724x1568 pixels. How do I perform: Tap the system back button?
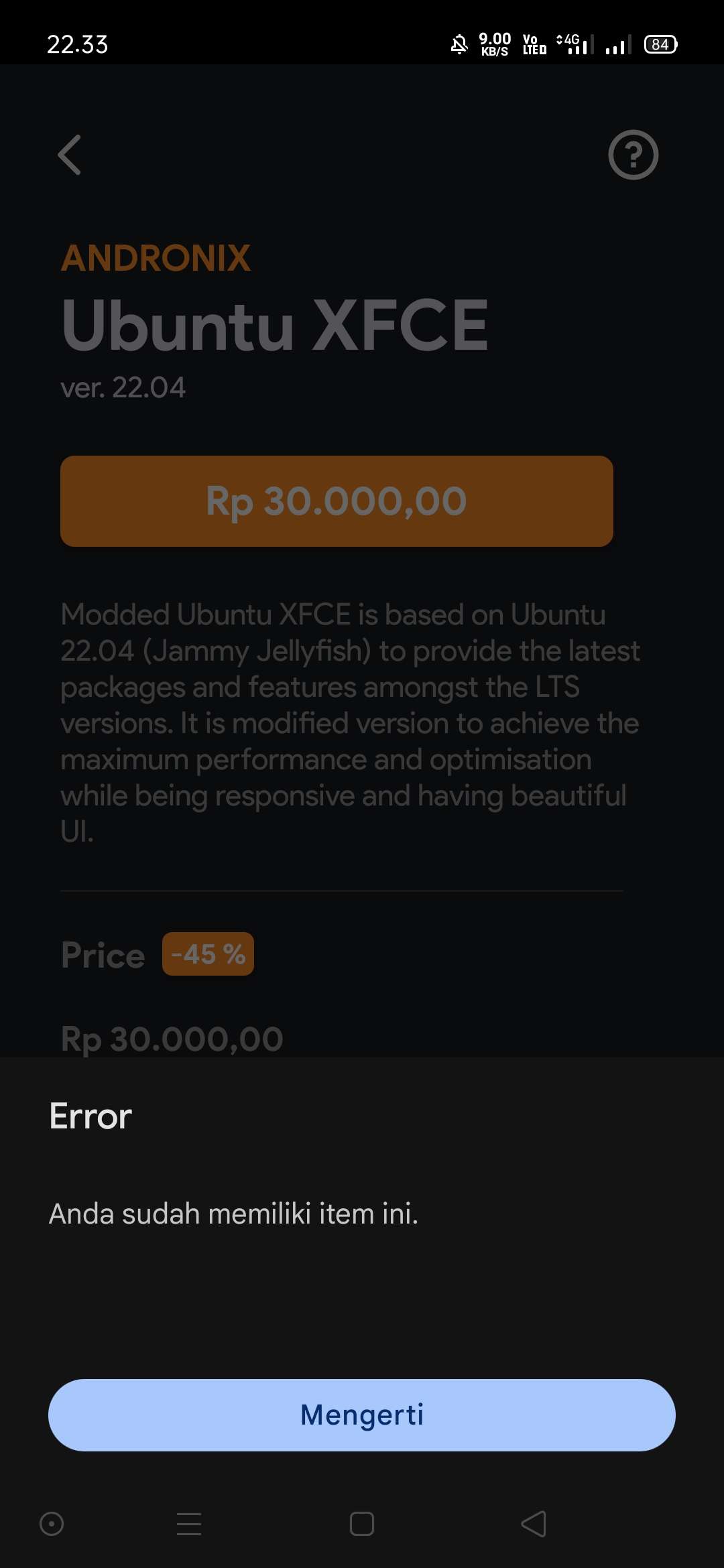(x=534, y=1524)
